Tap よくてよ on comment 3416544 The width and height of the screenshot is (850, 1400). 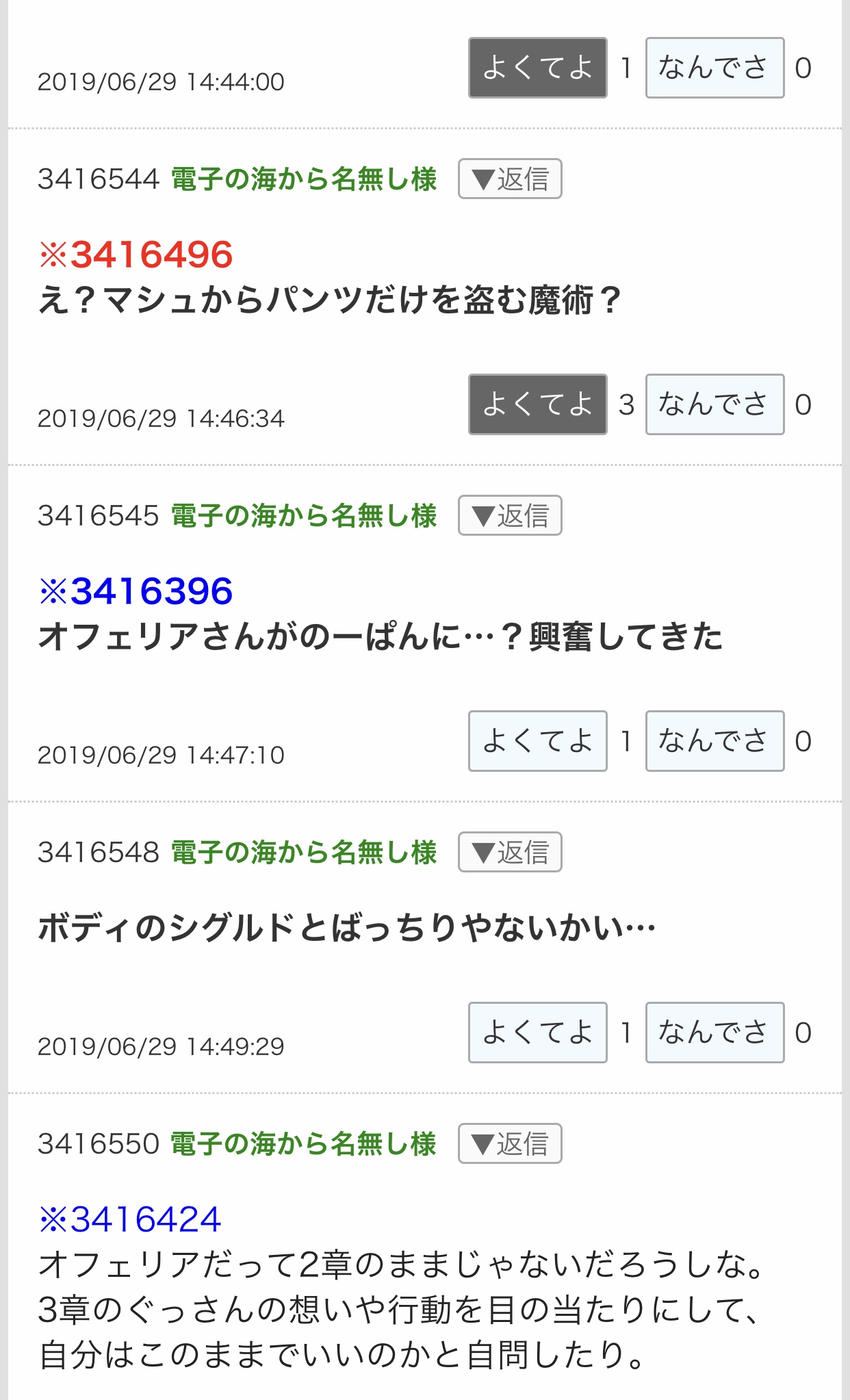pos(537,404)
